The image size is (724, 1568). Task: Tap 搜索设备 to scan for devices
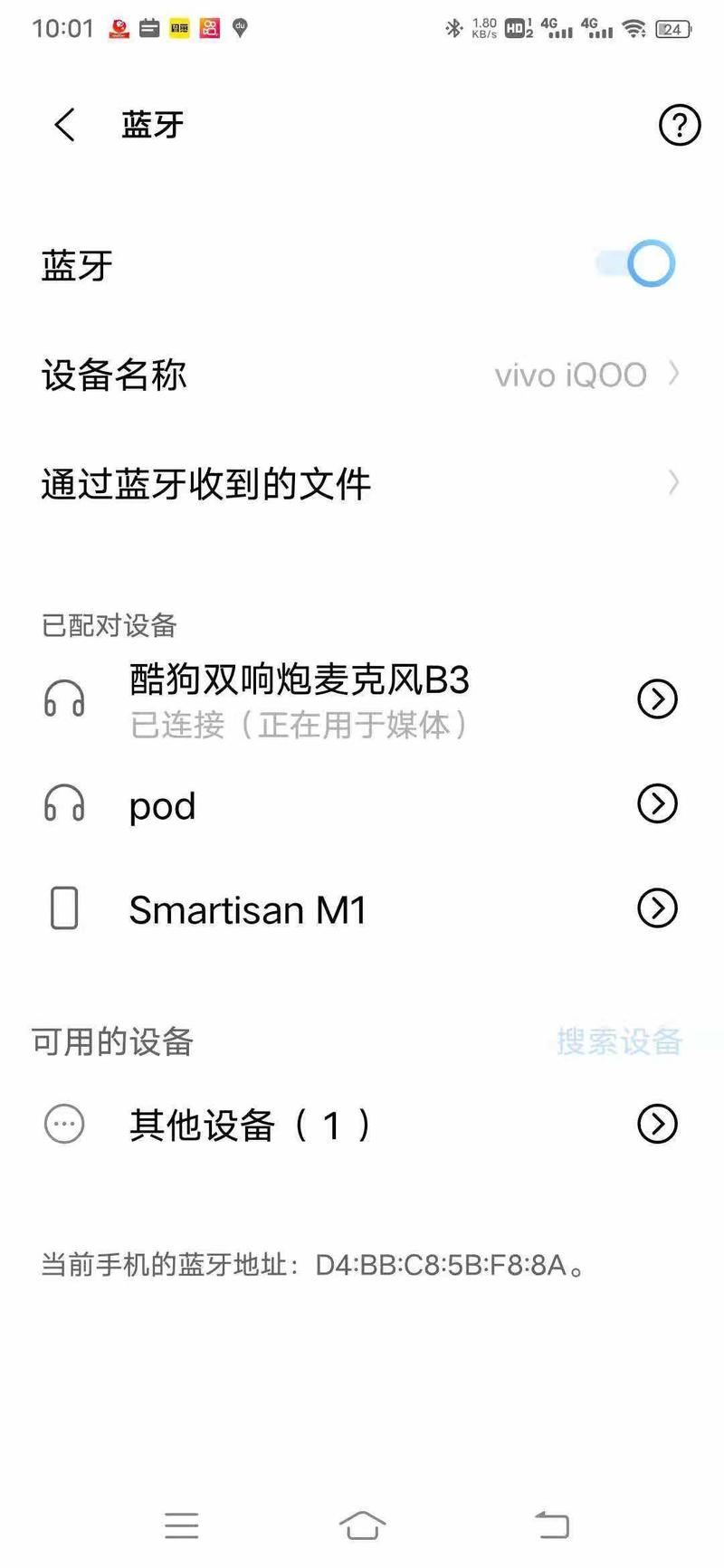[x=619, y=1041]
